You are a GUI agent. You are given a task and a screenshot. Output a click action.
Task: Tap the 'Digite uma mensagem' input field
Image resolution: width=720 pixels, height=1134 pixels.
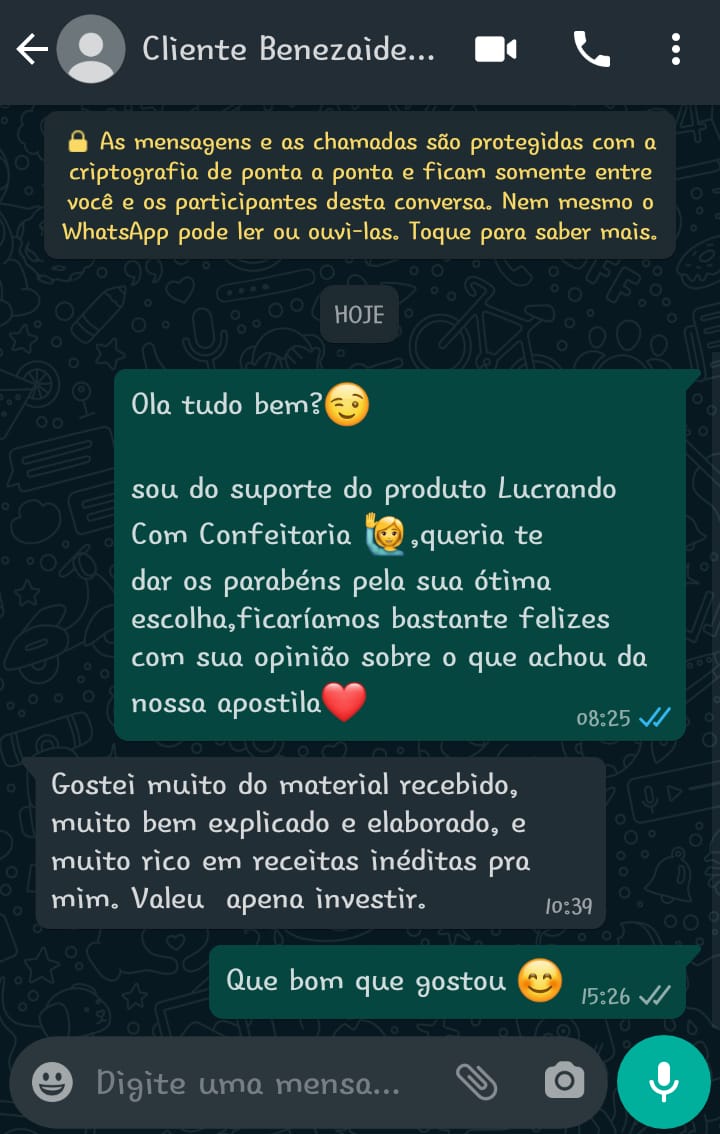click(250, 1081)
